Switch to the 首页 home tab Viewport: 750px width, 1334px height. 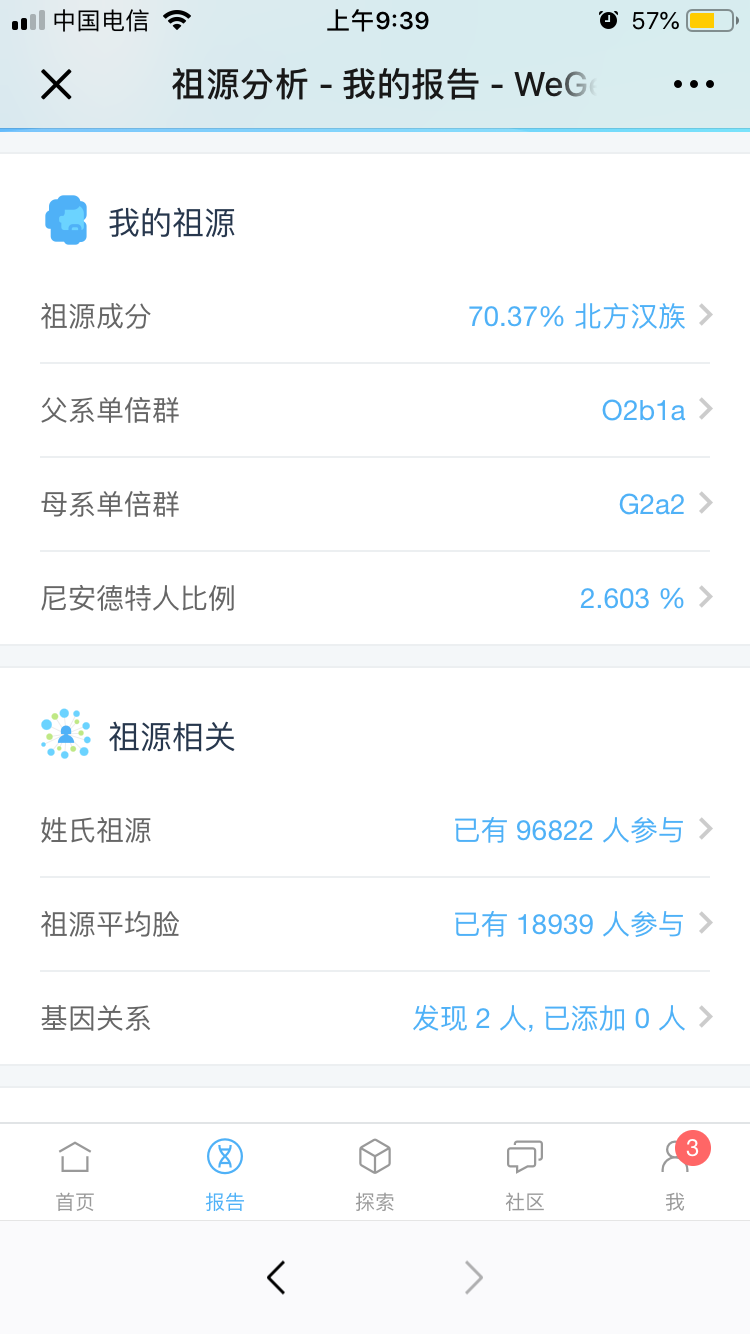coord(75,1173)
